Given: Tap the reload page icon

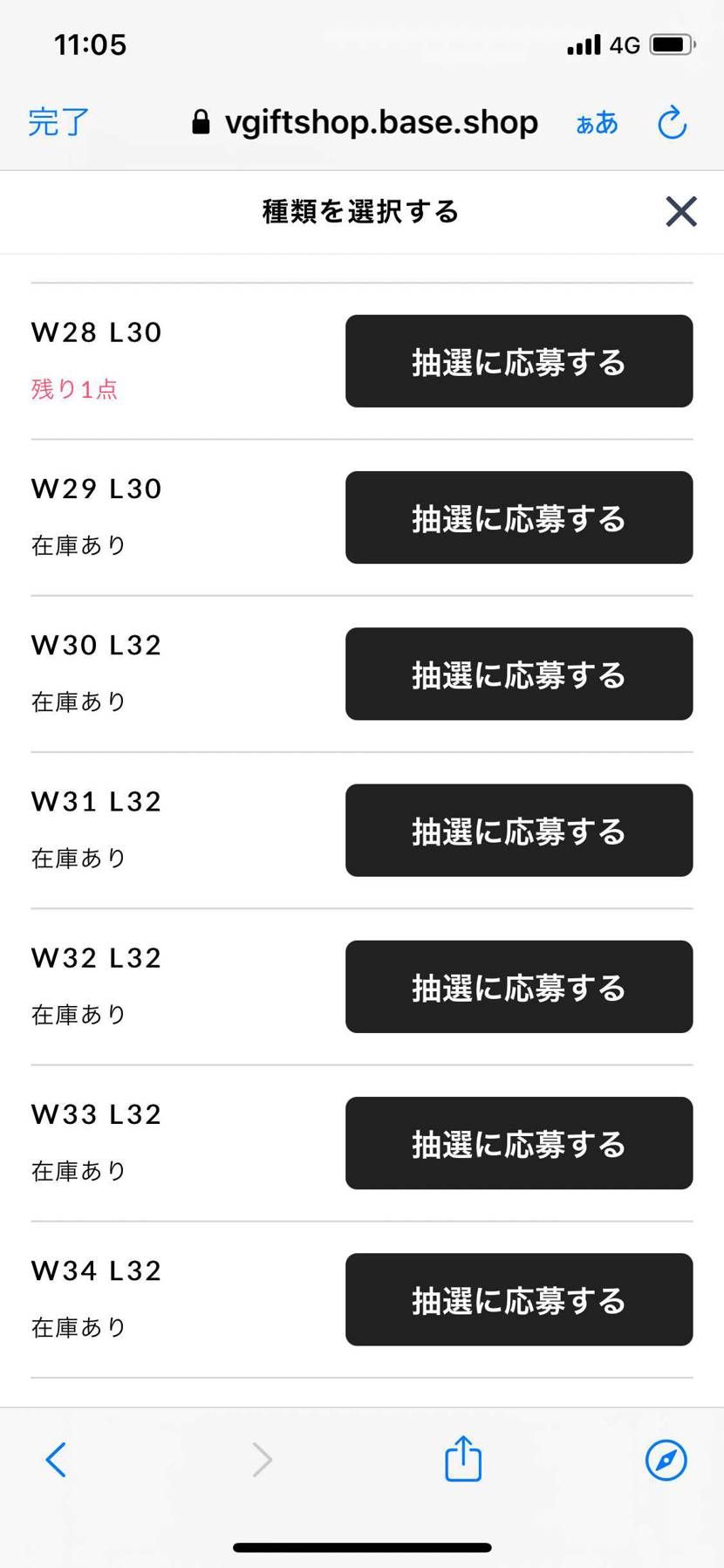Looking at the screenshot, I should coord(672,122).
